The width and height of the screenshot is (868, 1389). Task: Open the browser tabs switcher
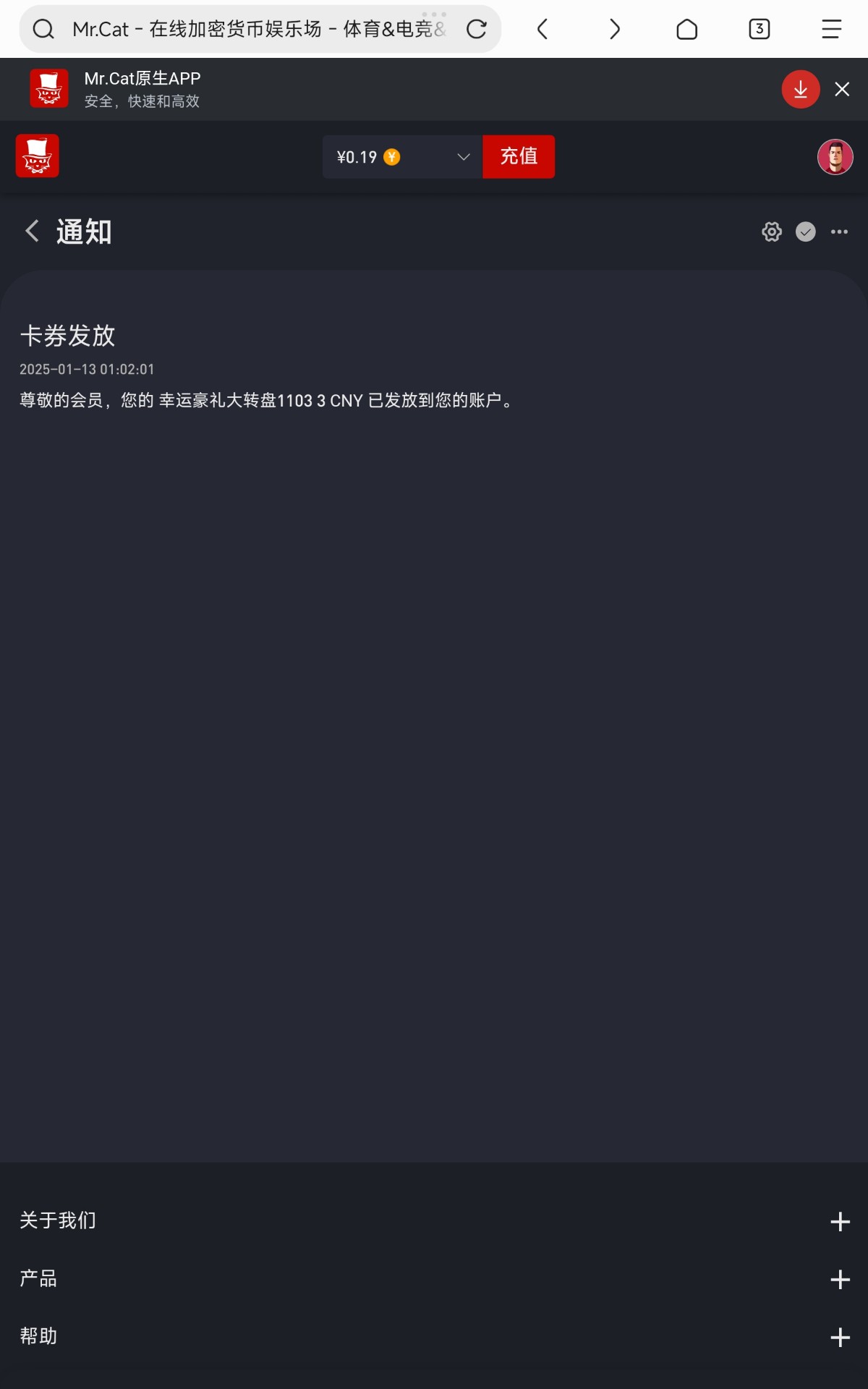click(759, 29)
